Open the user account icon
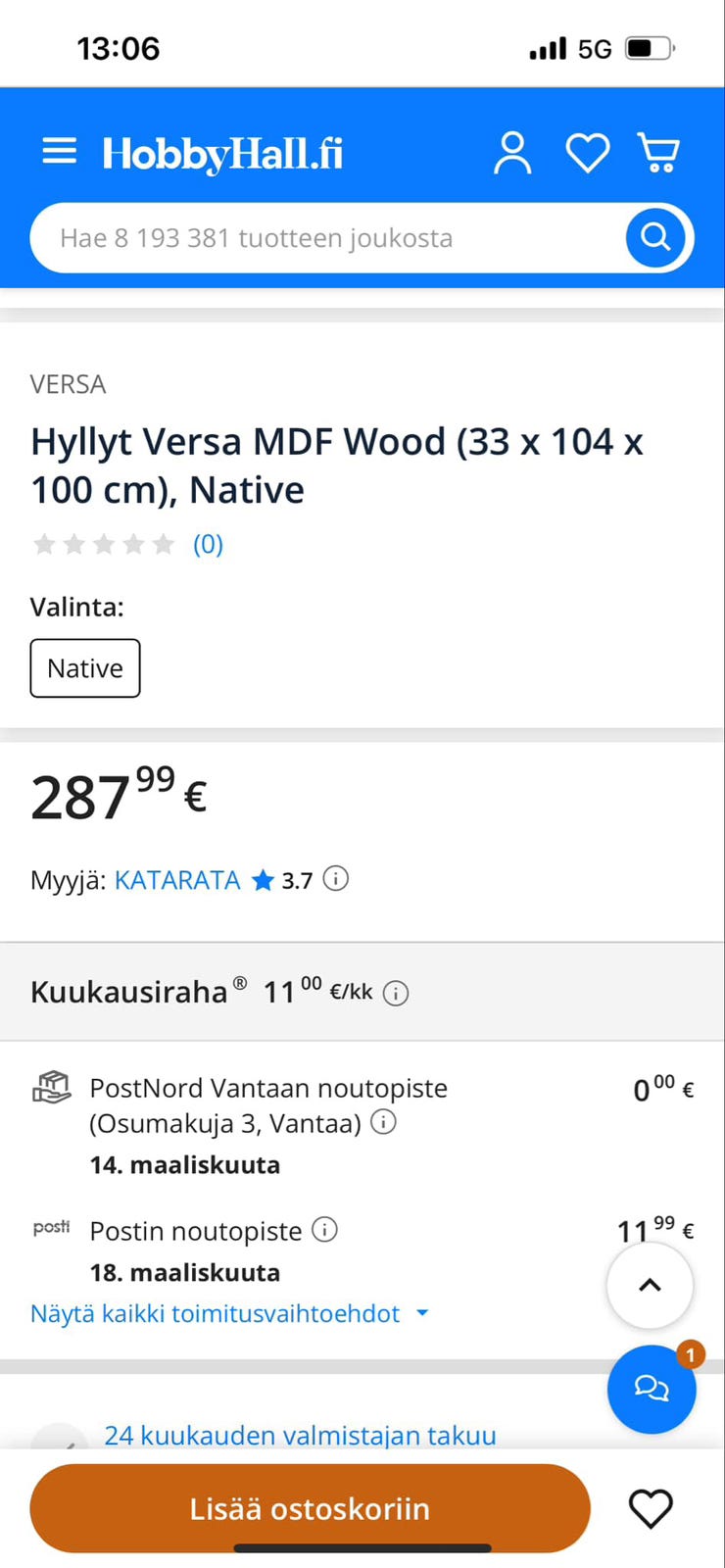The width and height of the screenshot is (725, 1568). pos(512,153)
